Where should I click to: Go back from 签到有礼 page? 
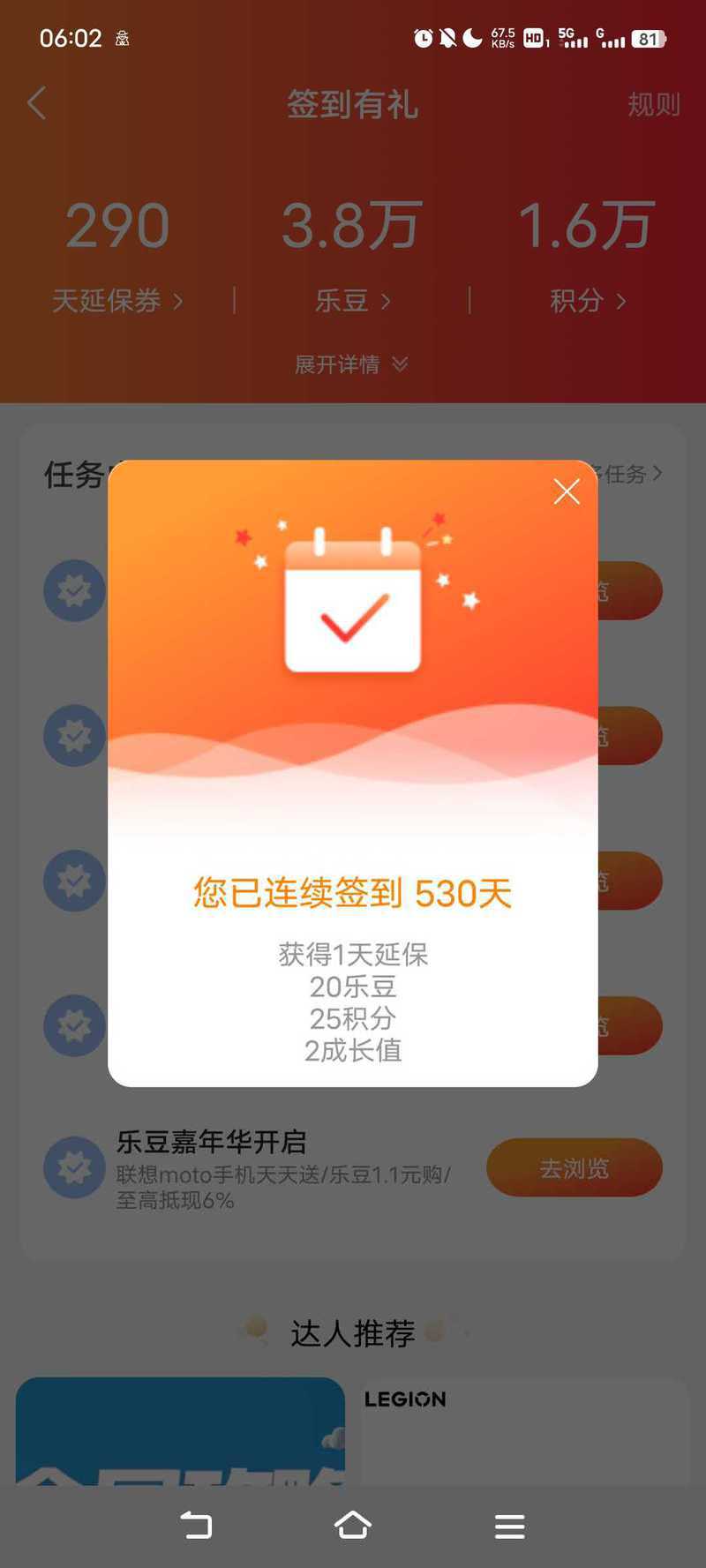[36, 103]
